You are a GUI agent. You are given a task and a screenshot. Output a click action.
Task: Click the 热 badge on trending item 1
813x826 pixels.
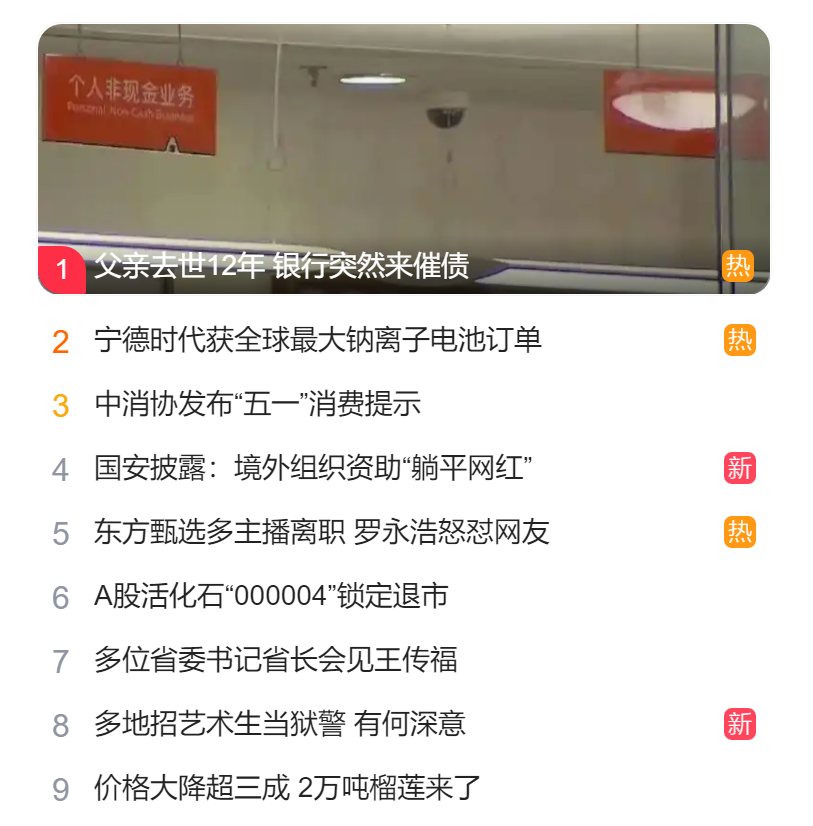coord(739,267)
